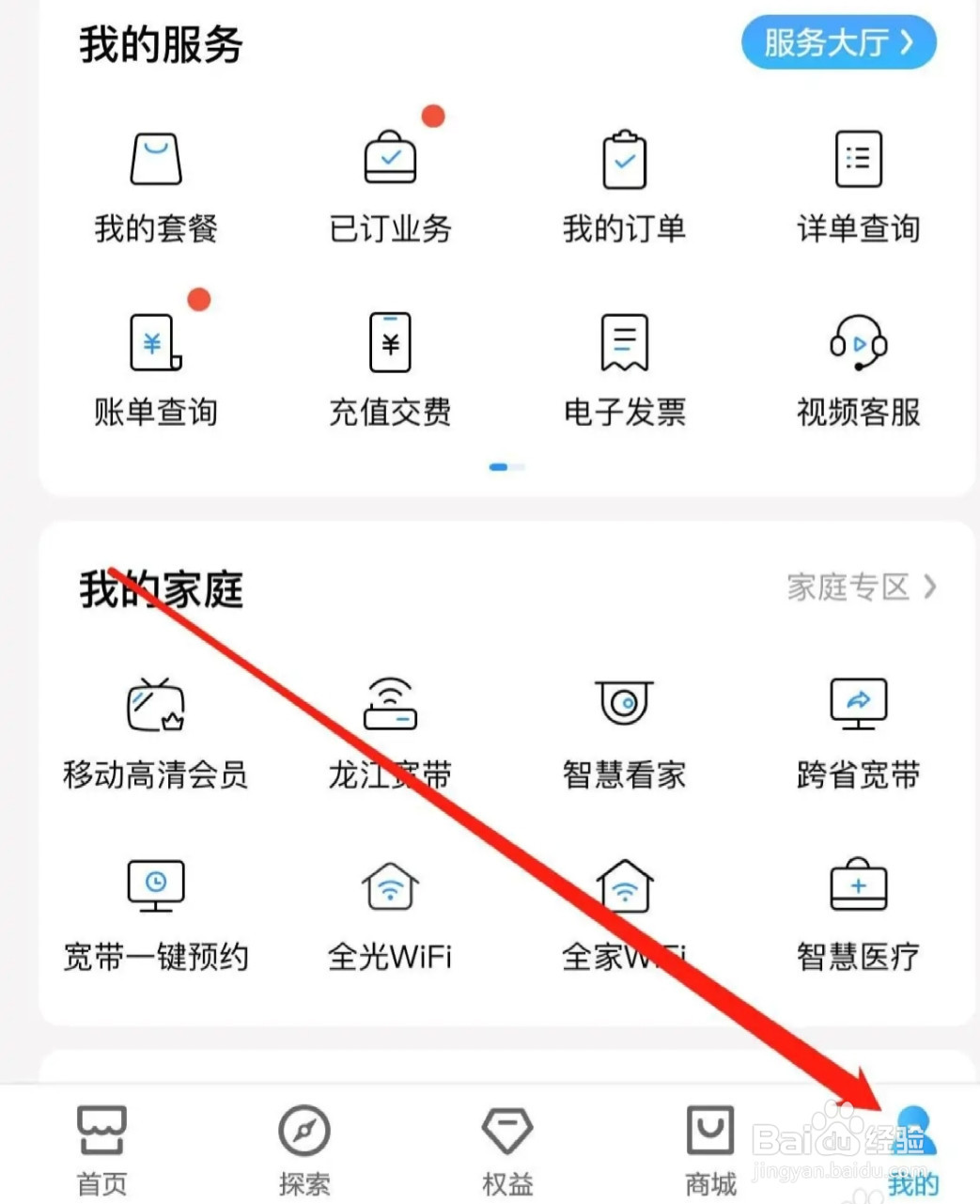Select the 充值交费 recharge icon
The width and height of the screenshot is (980, 1204).
tap(390, 367)
